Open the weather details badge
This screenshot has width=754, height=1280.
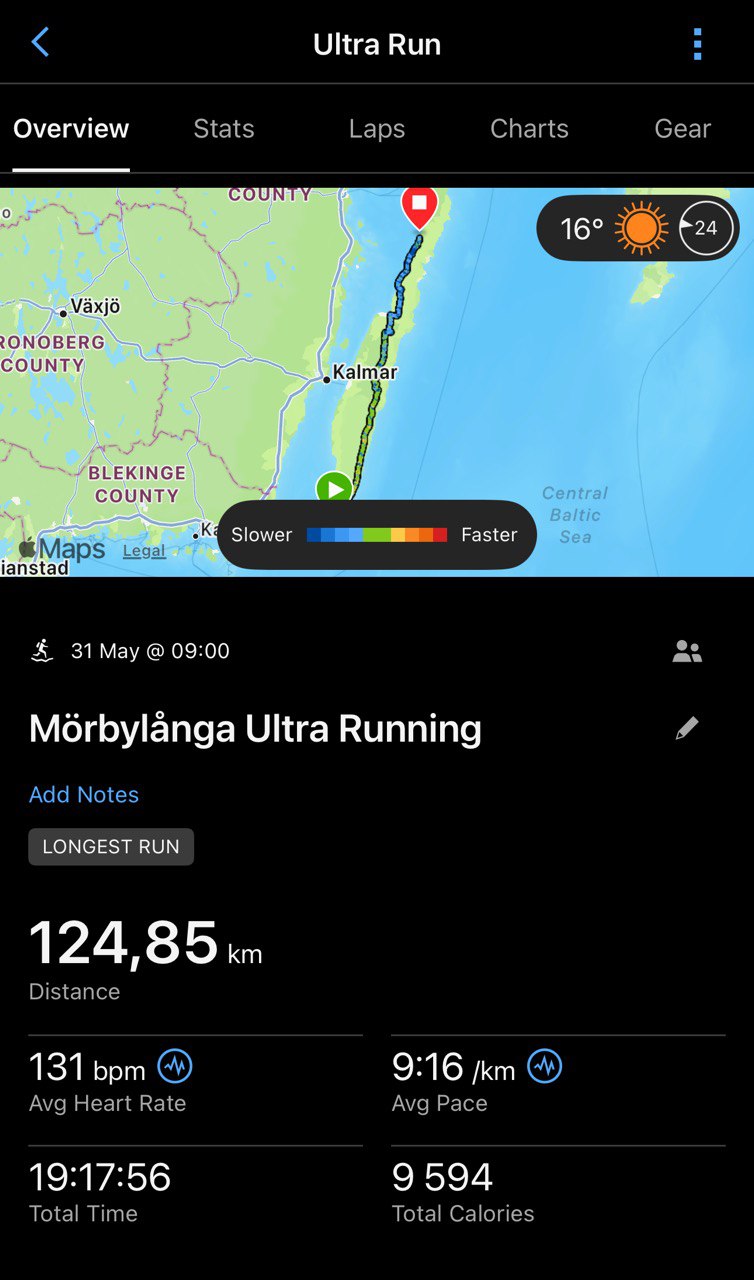pos(638,228)
